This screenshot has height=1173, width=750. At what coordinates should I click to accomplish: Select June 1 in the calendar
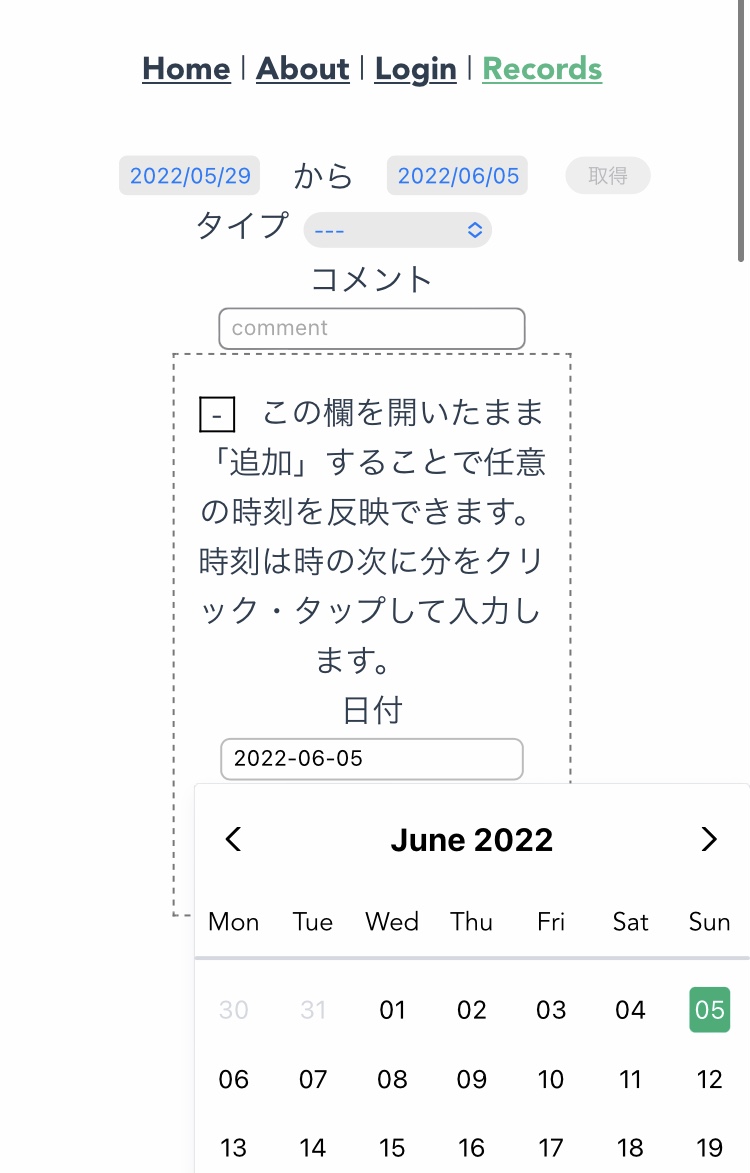392,1010
